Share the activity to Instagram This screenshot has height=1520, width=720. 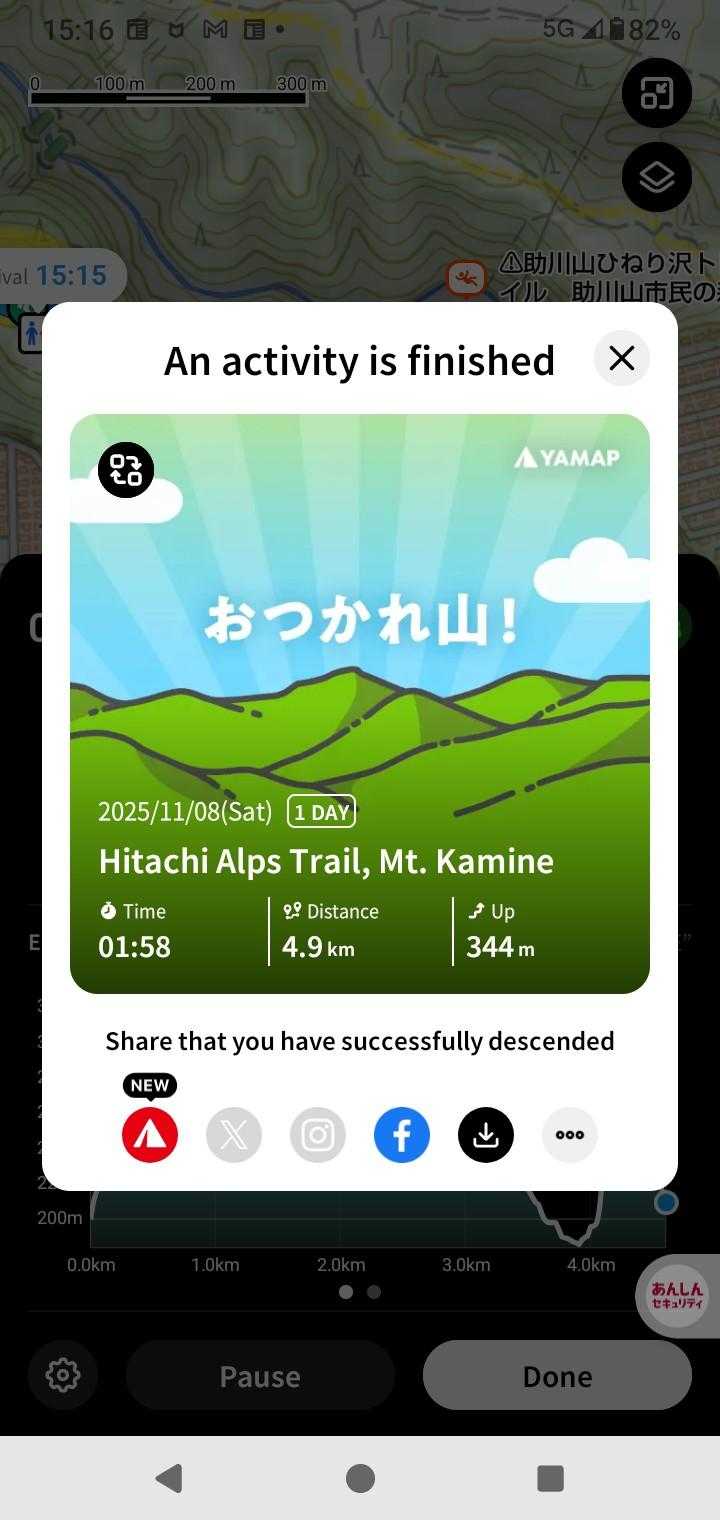coord(318,1135)
